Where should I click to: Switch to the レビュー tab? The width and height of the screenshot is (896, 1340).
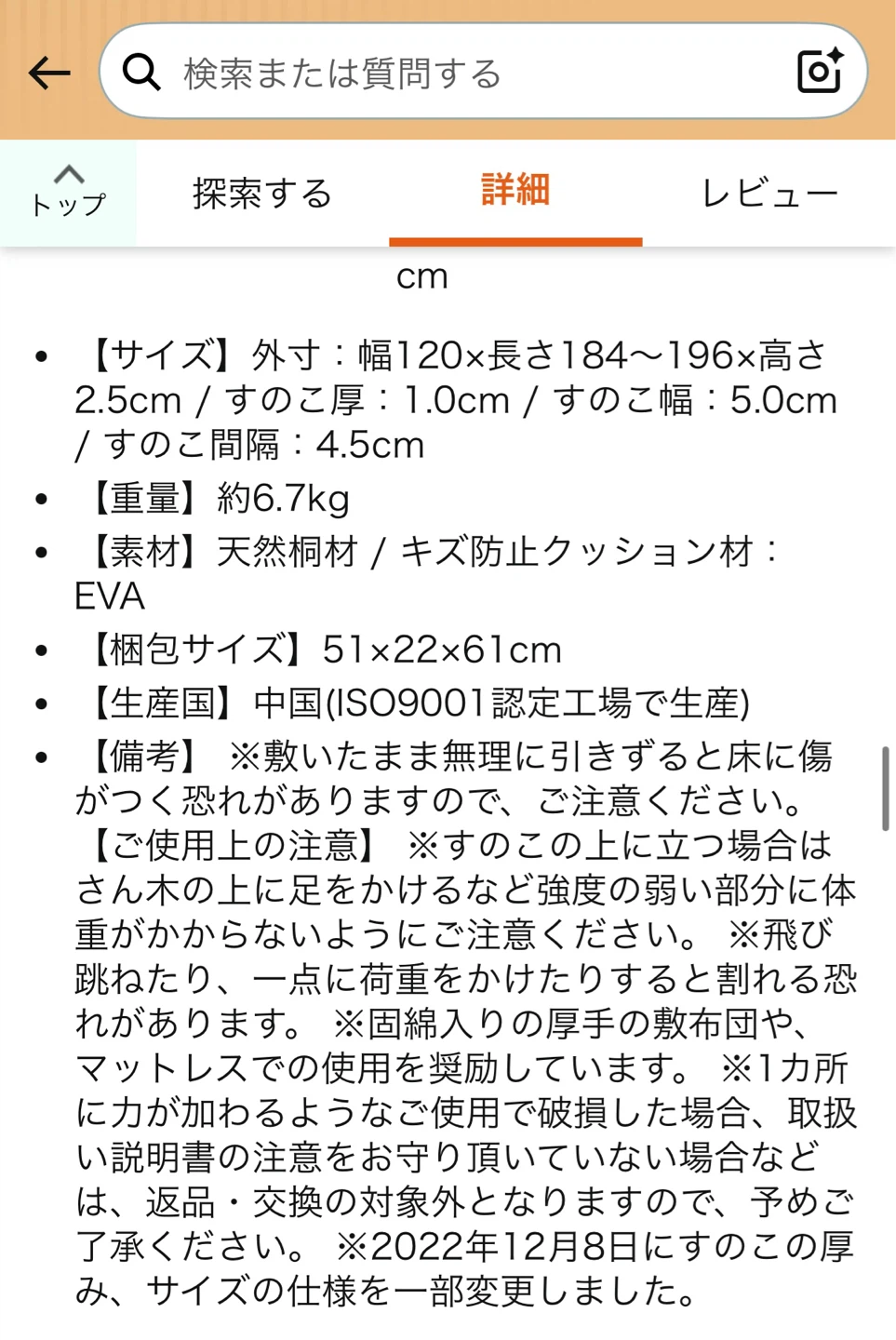point(769,194)
